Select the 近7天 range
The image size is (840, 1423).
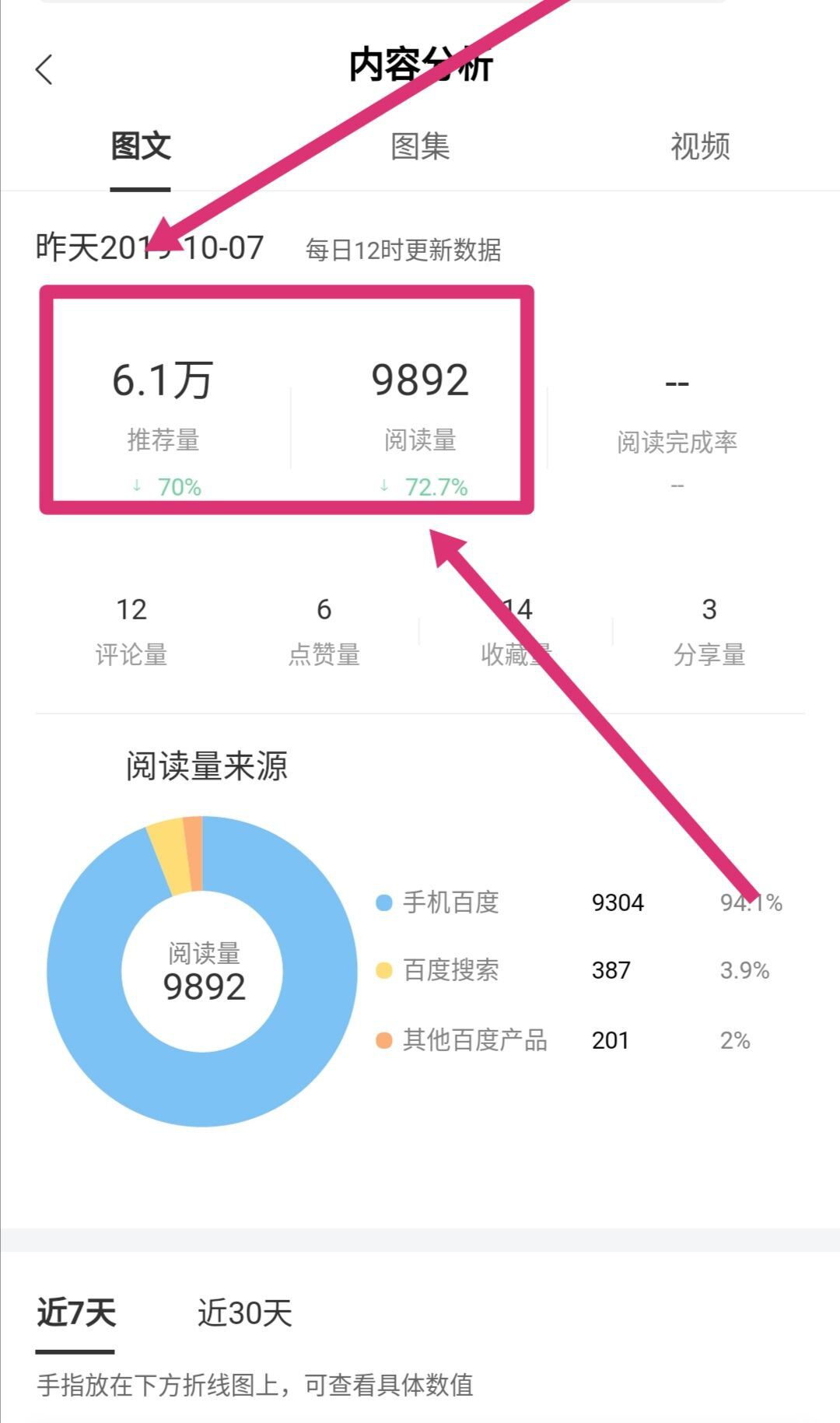click(76, 1313)
